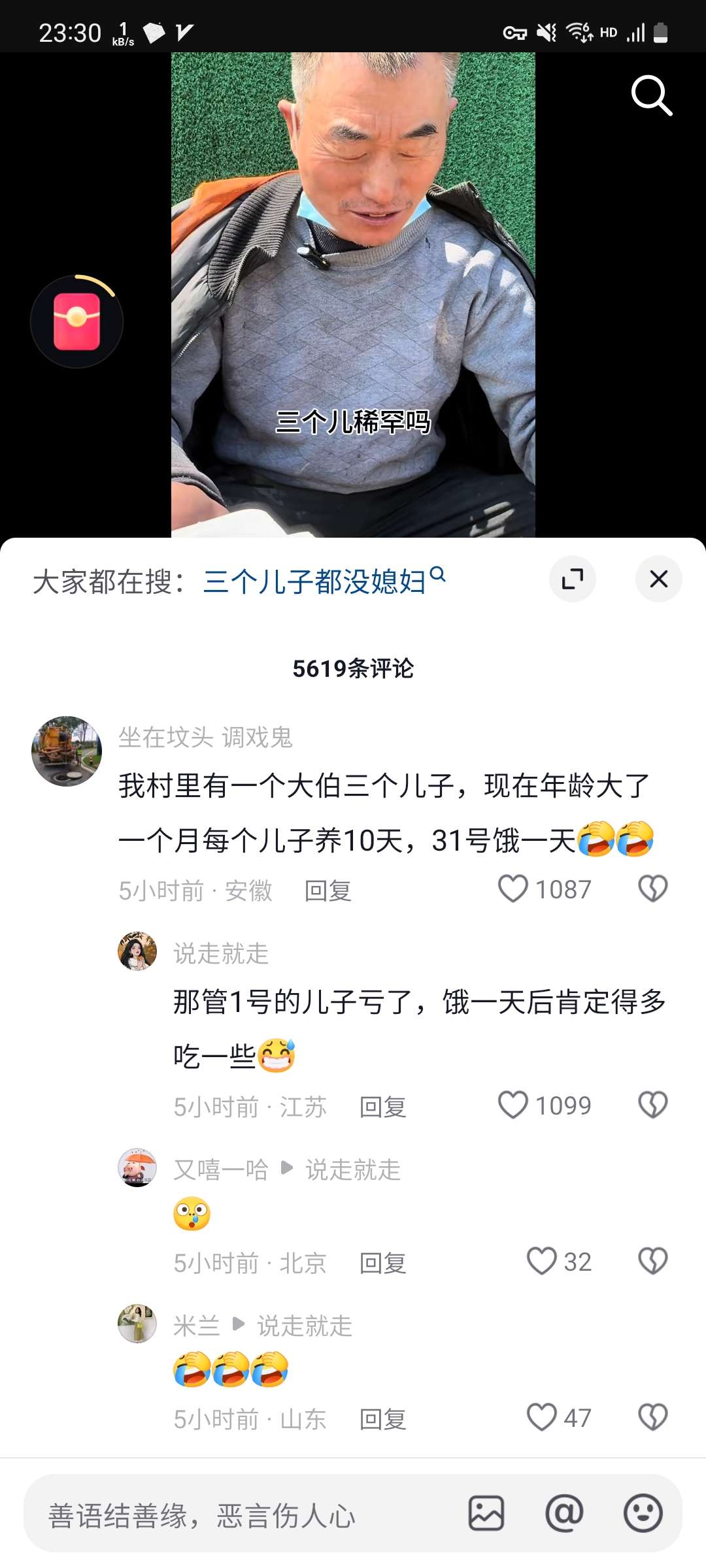Open 说走就走's profile name

[x=221, y=953]
